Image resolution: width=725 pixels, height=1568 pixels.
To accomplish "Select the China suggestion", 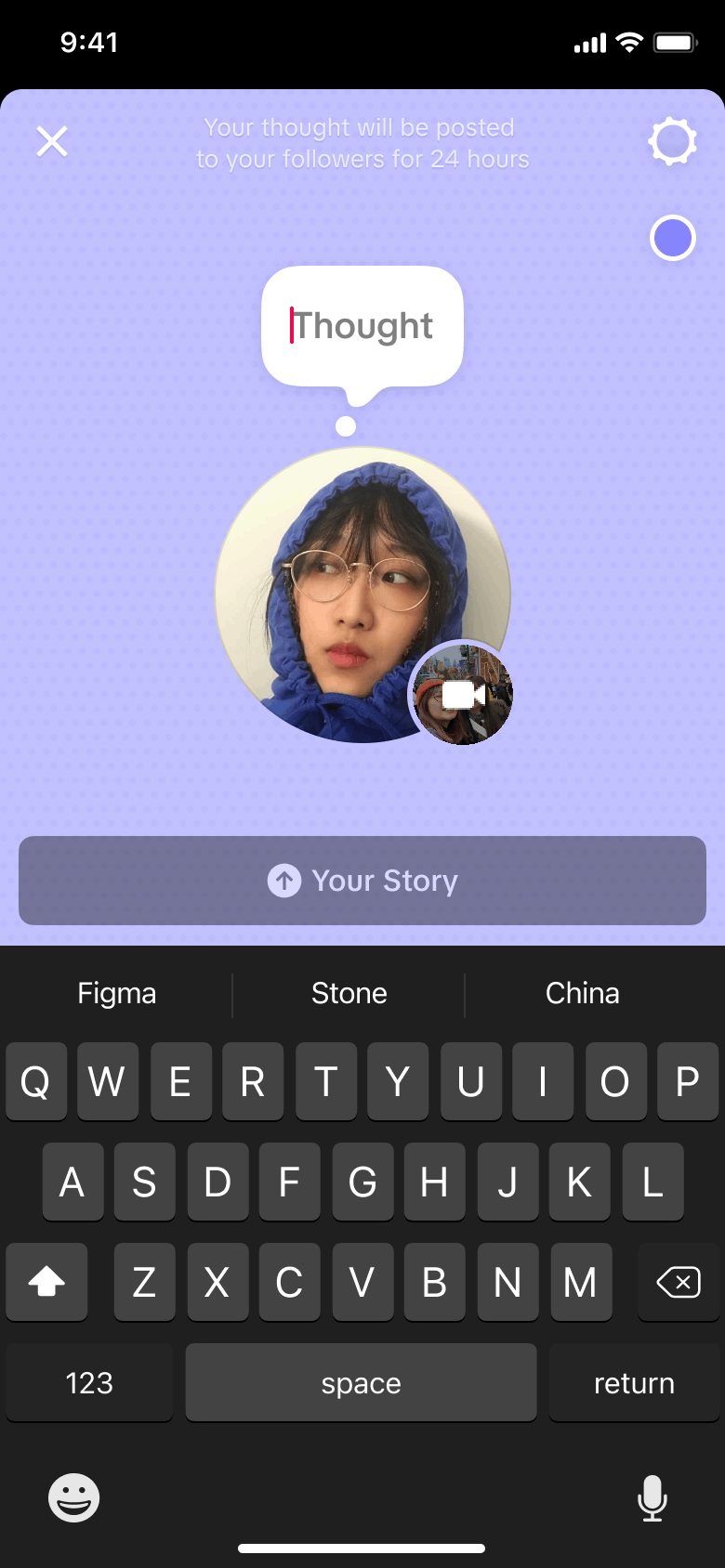I will click(x=582, y=993).
